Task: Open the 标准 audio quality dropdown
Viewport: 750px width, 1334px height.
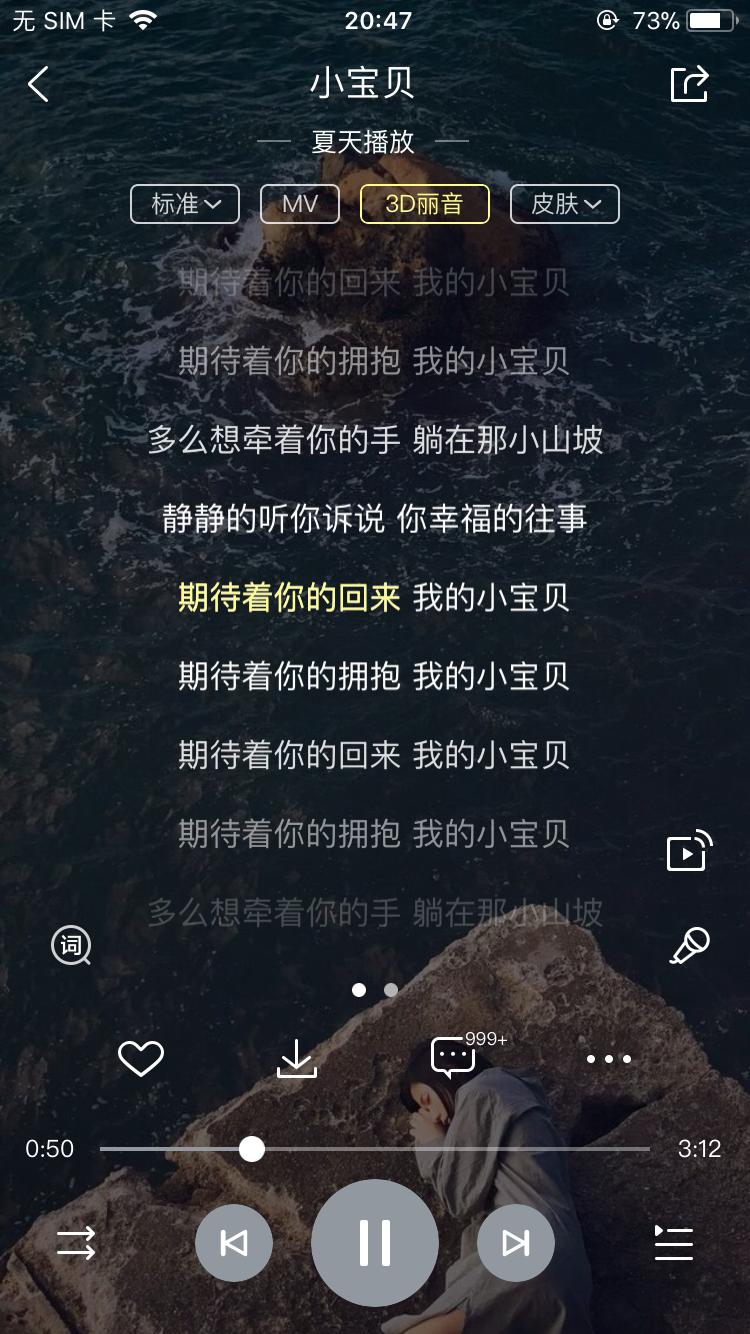Action: (184, 203)
